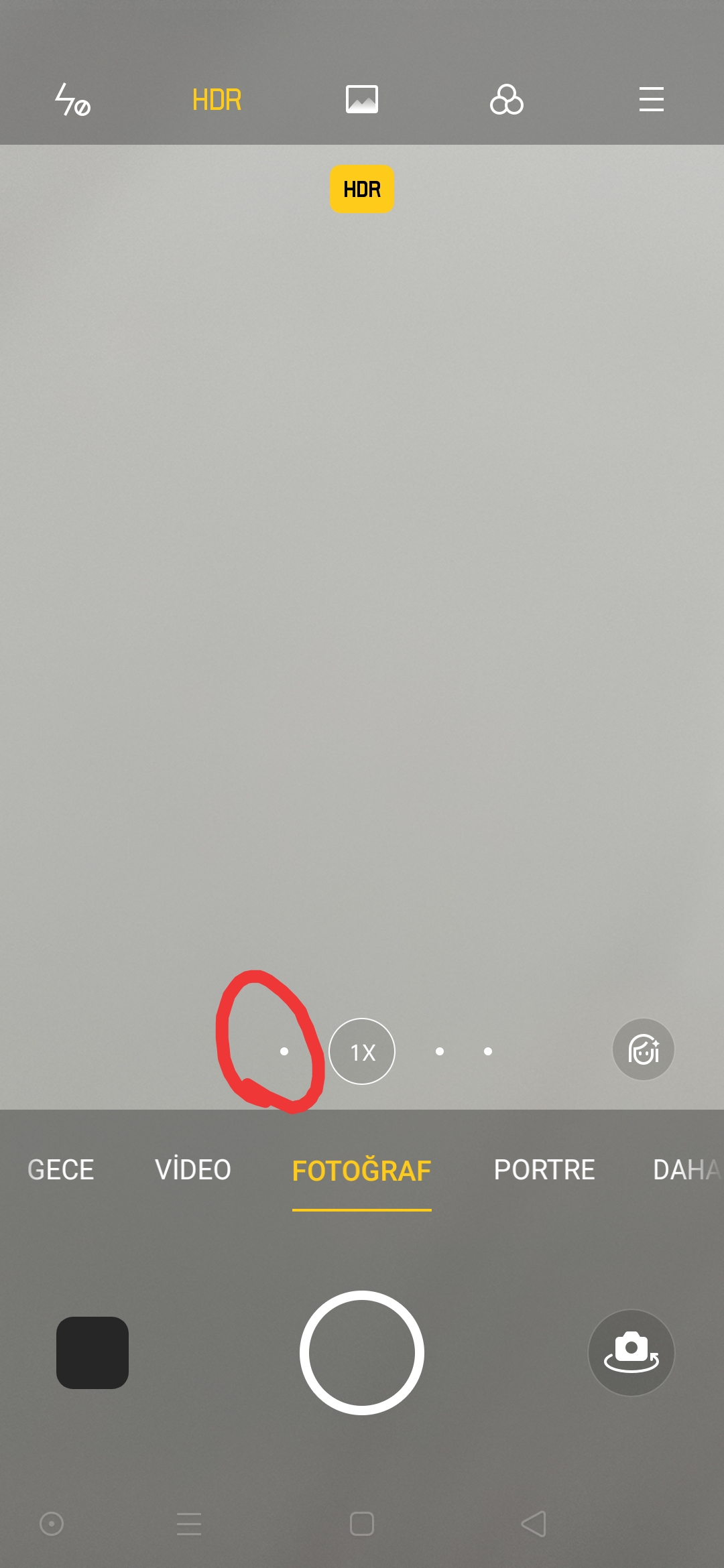Toggle HDR in the top toolbar
This screenshot has width=724, height=1568.
pos(217,100)
